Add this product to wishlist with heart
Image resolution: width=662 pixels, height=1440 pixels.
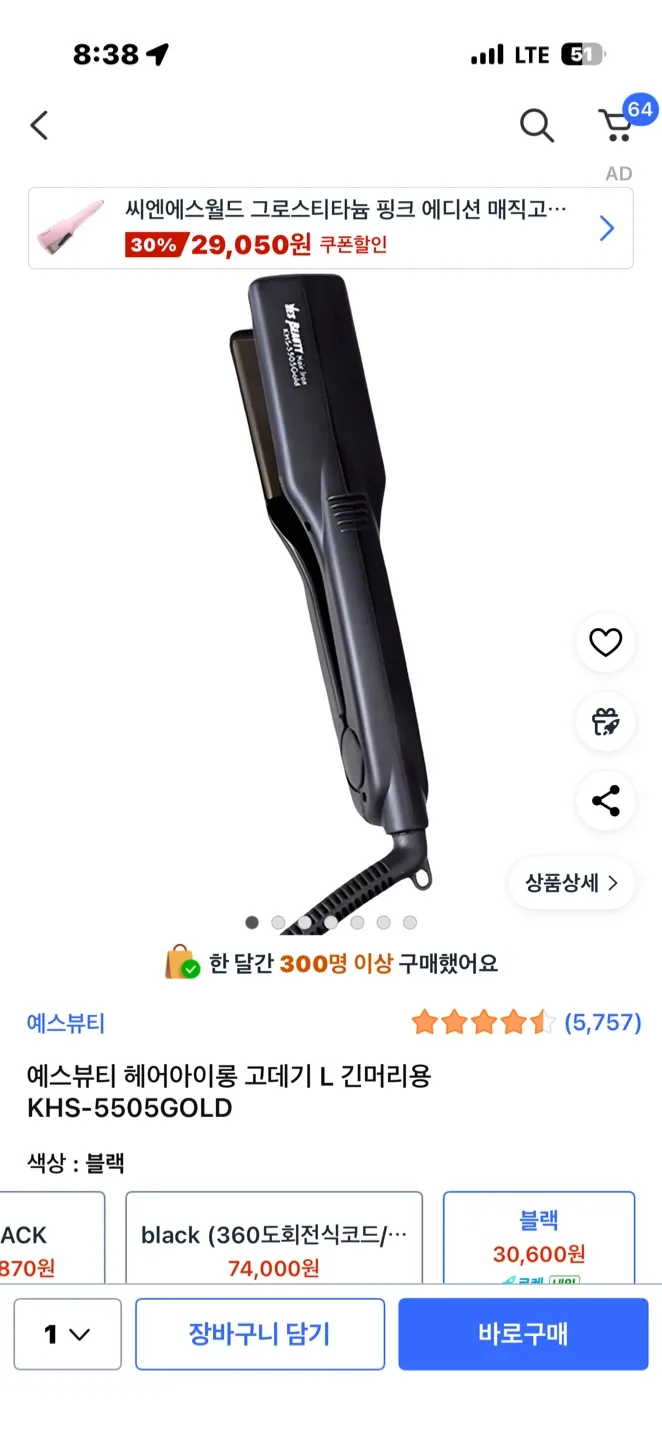click(x=605, y=642)
